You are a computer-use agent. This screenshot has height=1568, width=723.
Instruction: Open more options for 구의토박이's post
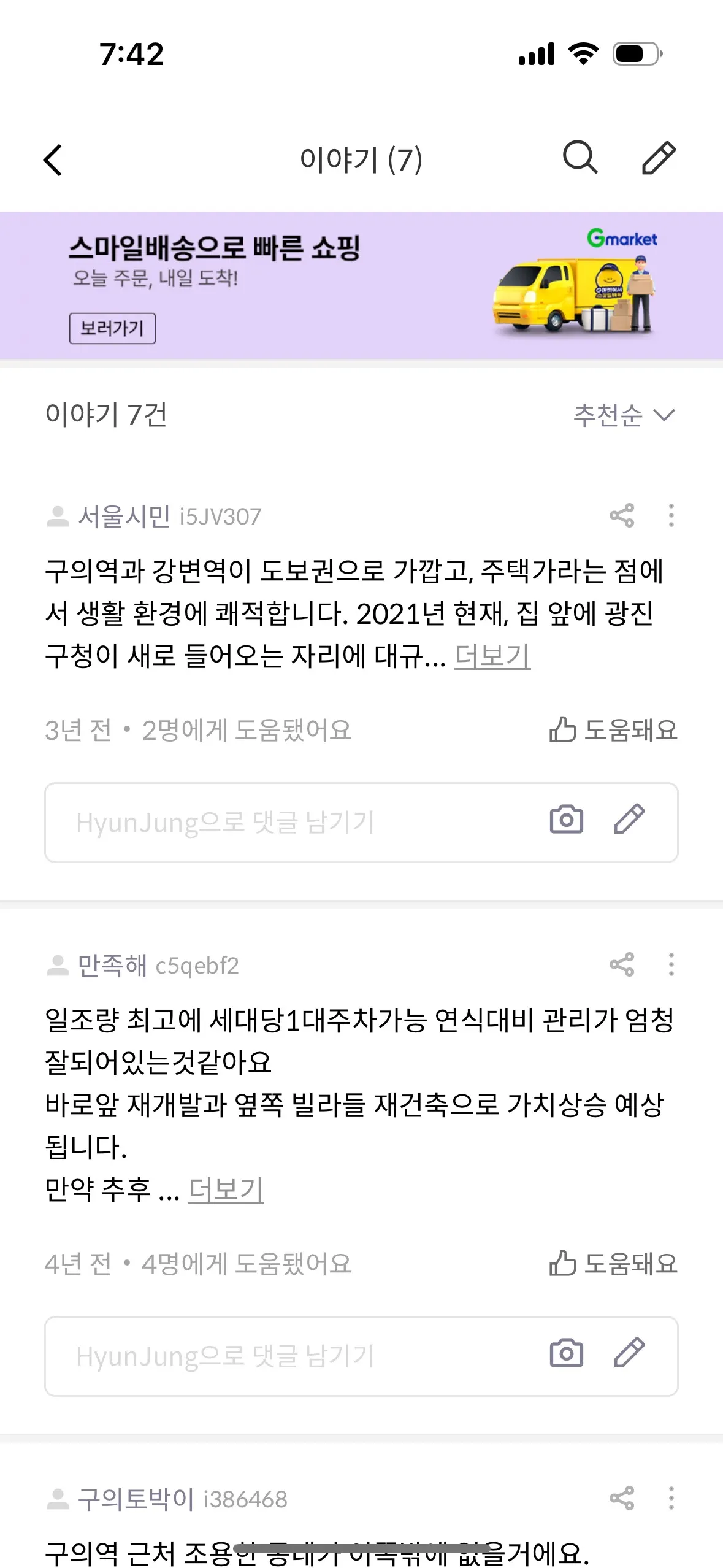671,1498
